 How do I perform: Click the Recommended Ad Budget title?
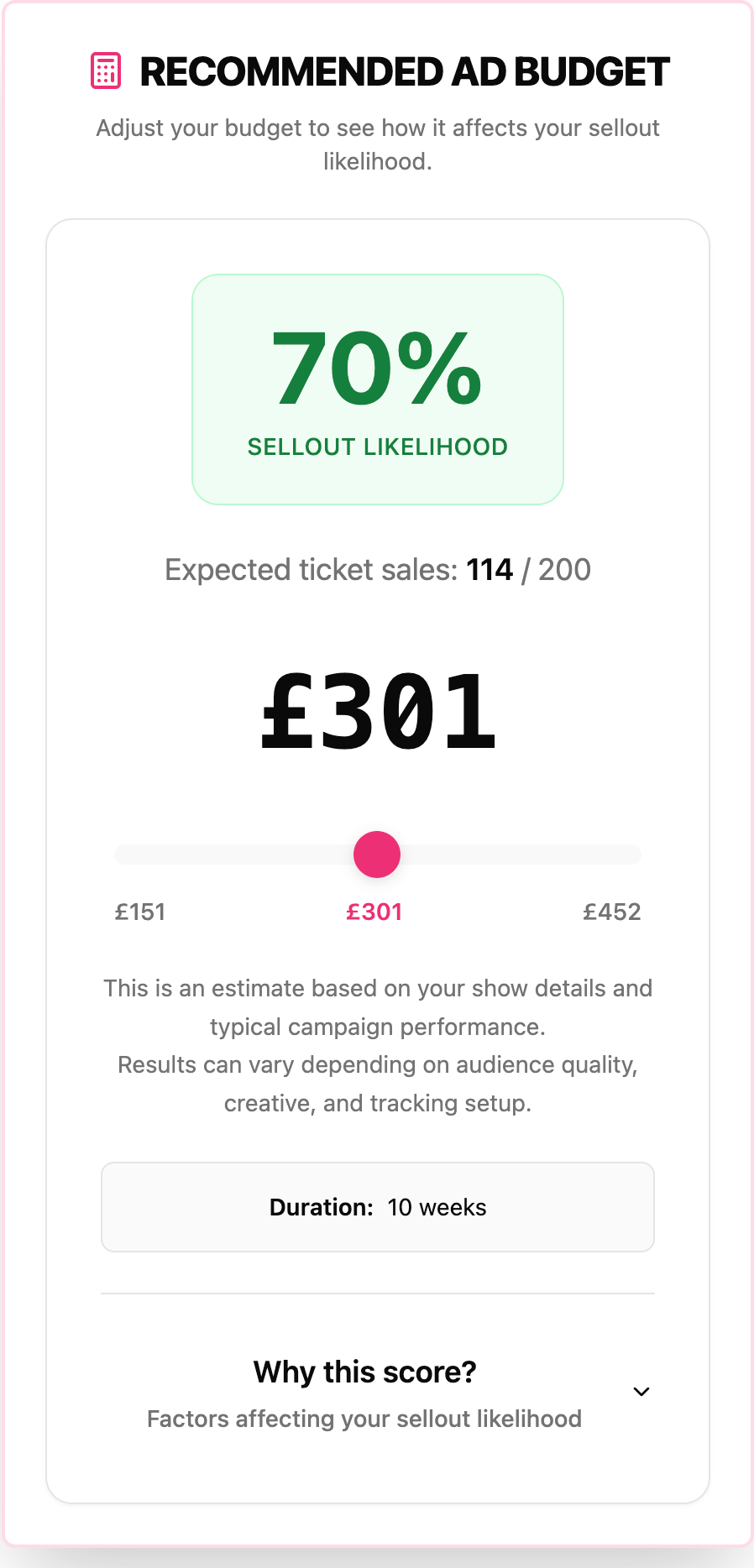pyautogui.click(x=403, y=72)
